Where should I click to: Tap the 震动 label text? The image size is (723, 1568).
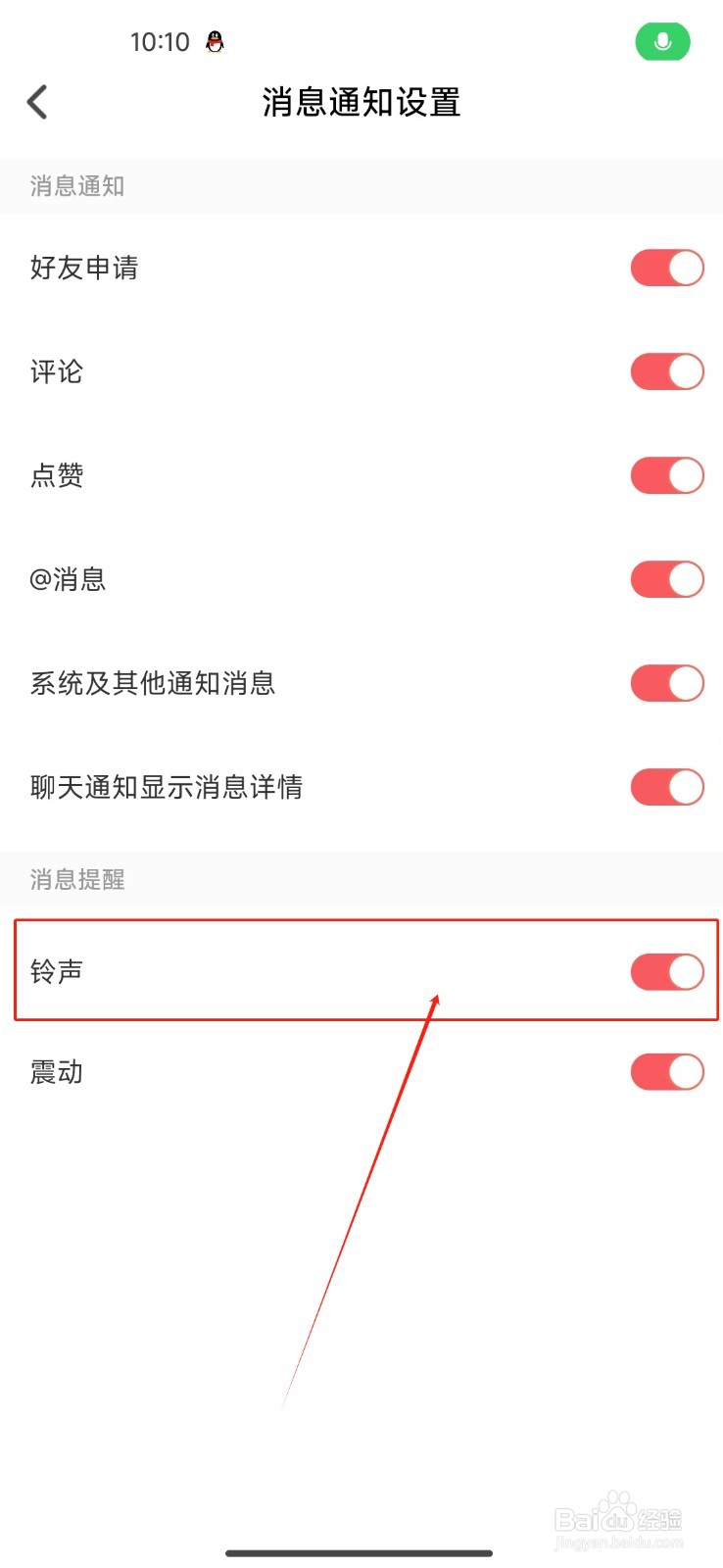(x=56, y=1071)
